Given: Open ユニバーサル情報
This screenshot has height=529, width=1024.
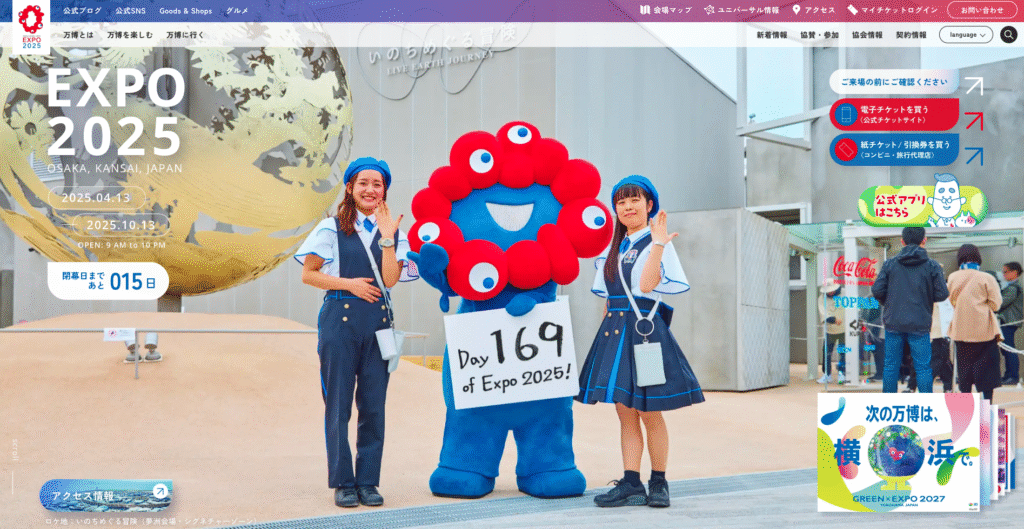Looking at the screenshot, I should (741, 10).
